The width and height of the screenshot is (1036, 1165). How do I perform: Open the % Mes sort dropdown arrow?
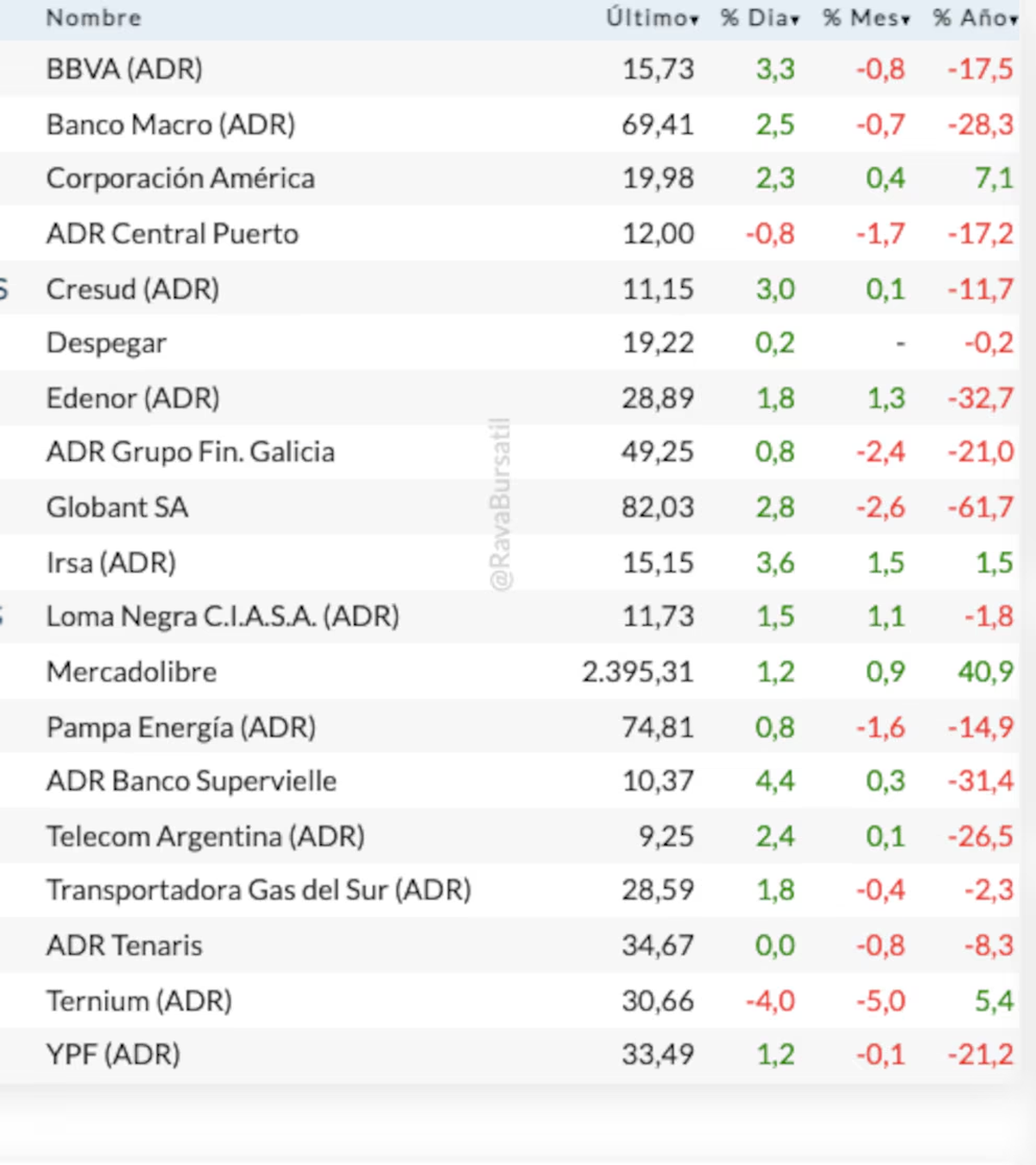(x=904, y=16)
